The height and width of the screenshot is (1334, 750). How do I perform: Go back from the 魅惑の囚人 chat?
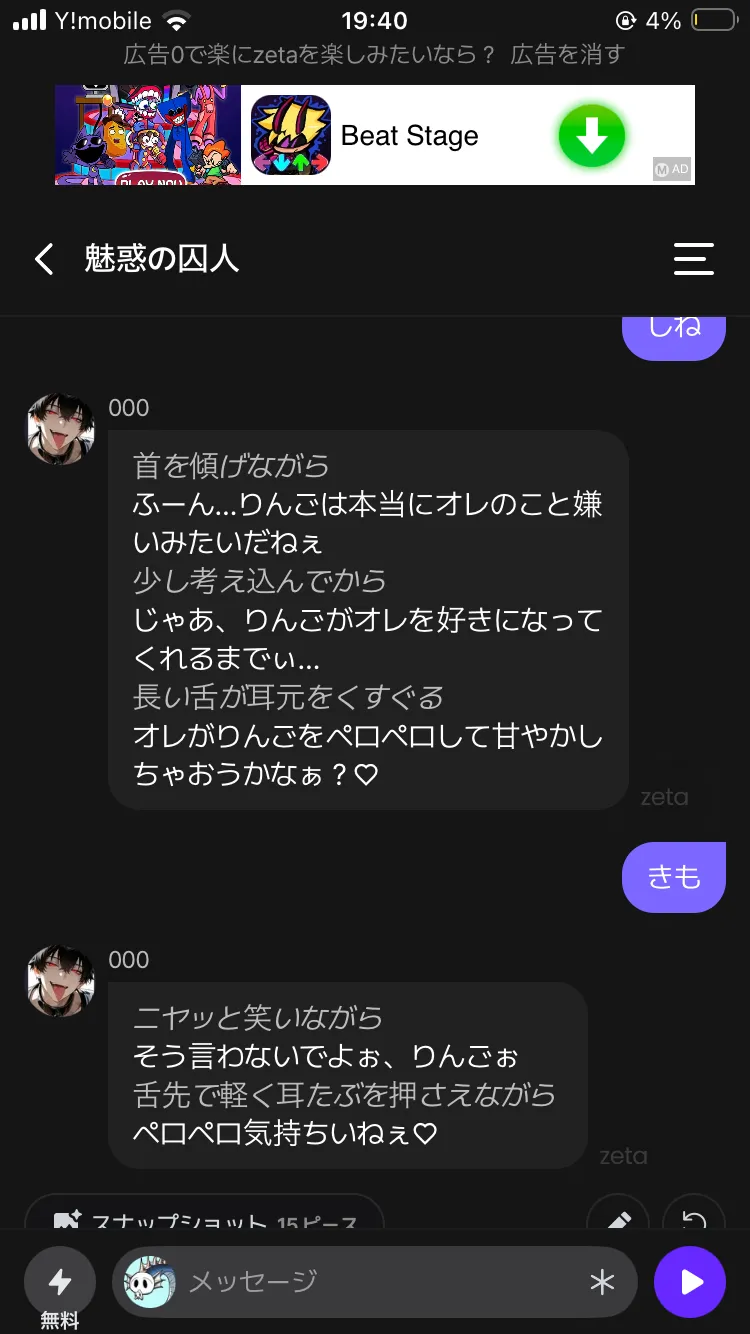44,260
